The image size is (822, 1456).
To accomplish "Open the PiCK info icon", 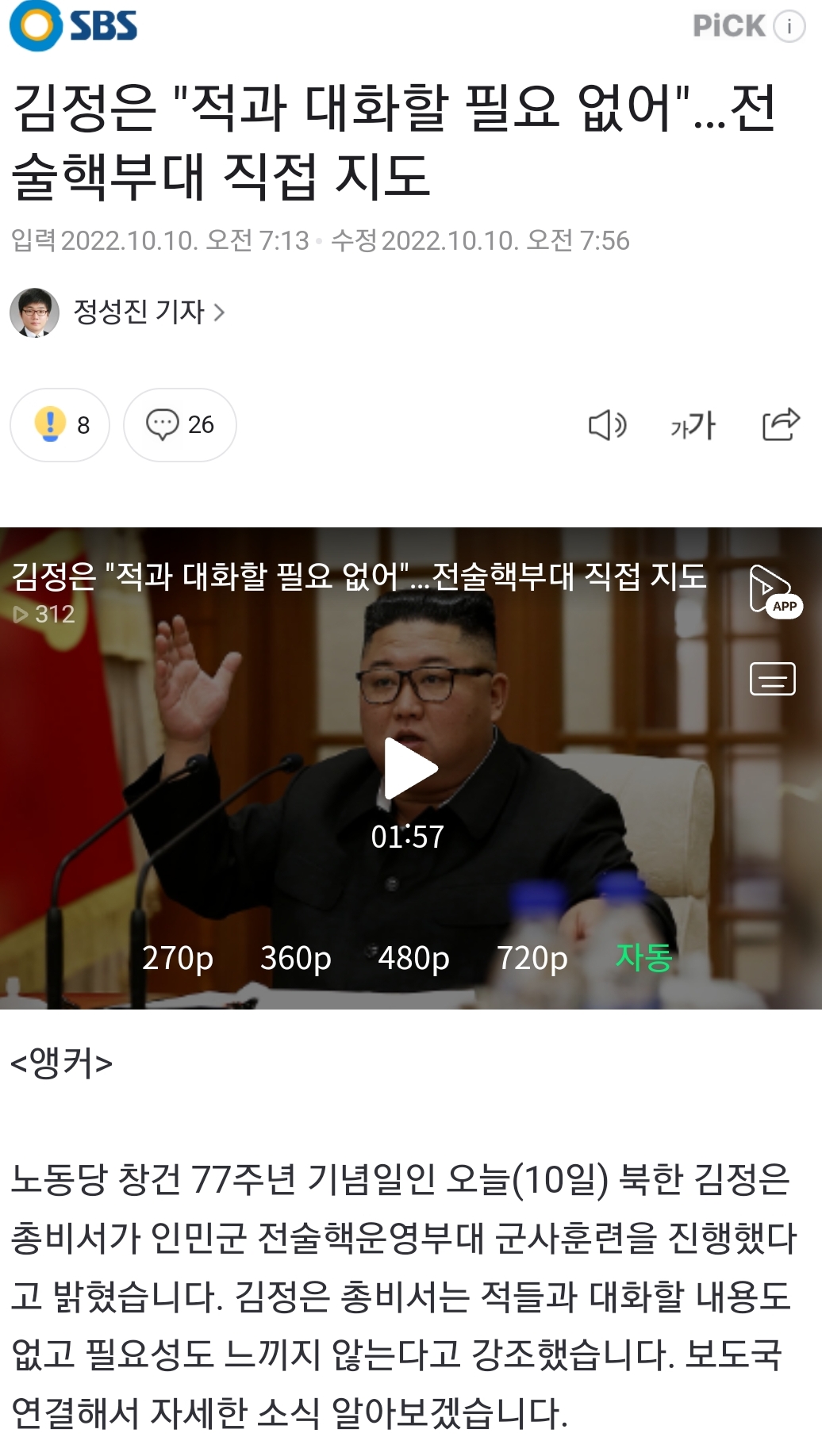I will click(789, 26).
